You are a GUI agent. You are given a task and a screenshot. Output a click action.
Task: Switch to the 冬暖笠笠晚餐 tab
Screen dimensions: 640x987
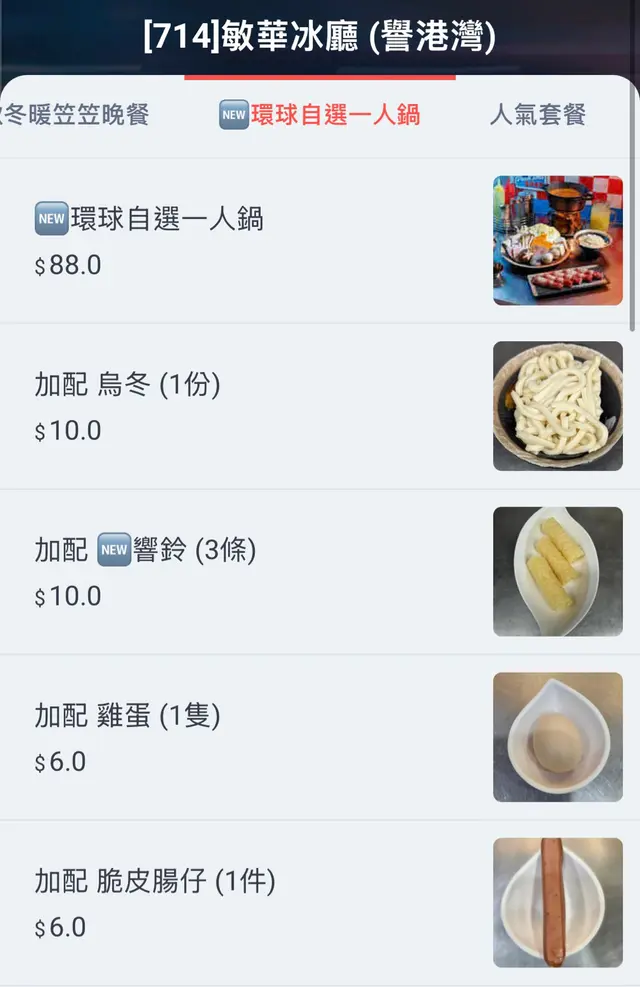[x=75, y=115]
